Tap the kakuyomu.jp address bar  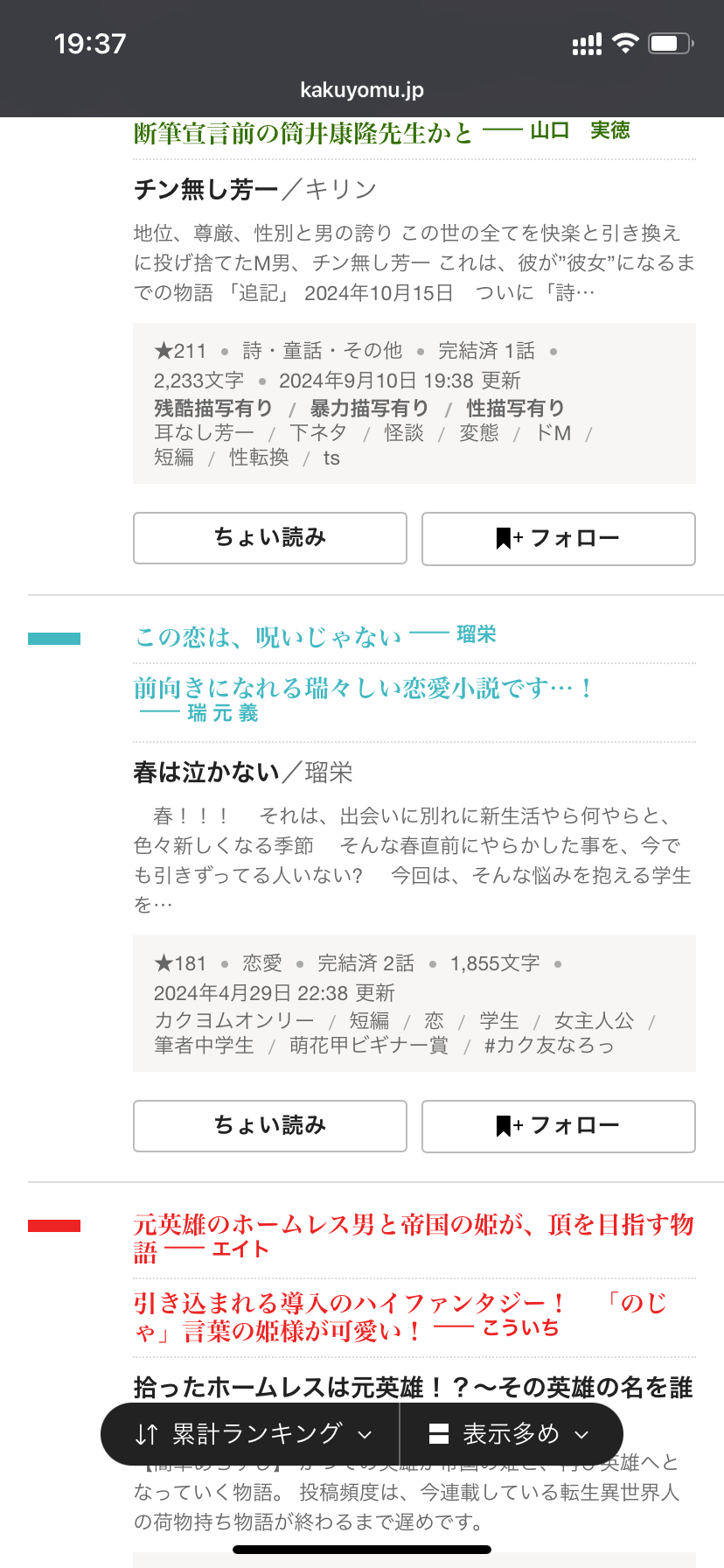pos(362,90)
